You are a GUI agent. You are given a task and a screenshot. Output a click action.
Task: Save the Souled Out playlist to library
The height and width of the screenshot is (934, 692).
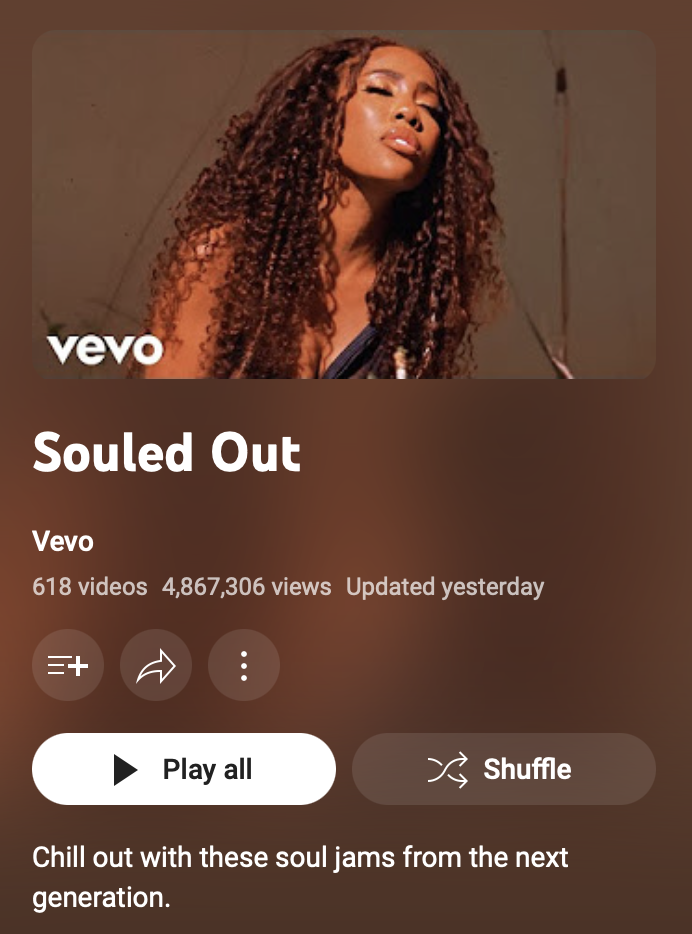68,665
